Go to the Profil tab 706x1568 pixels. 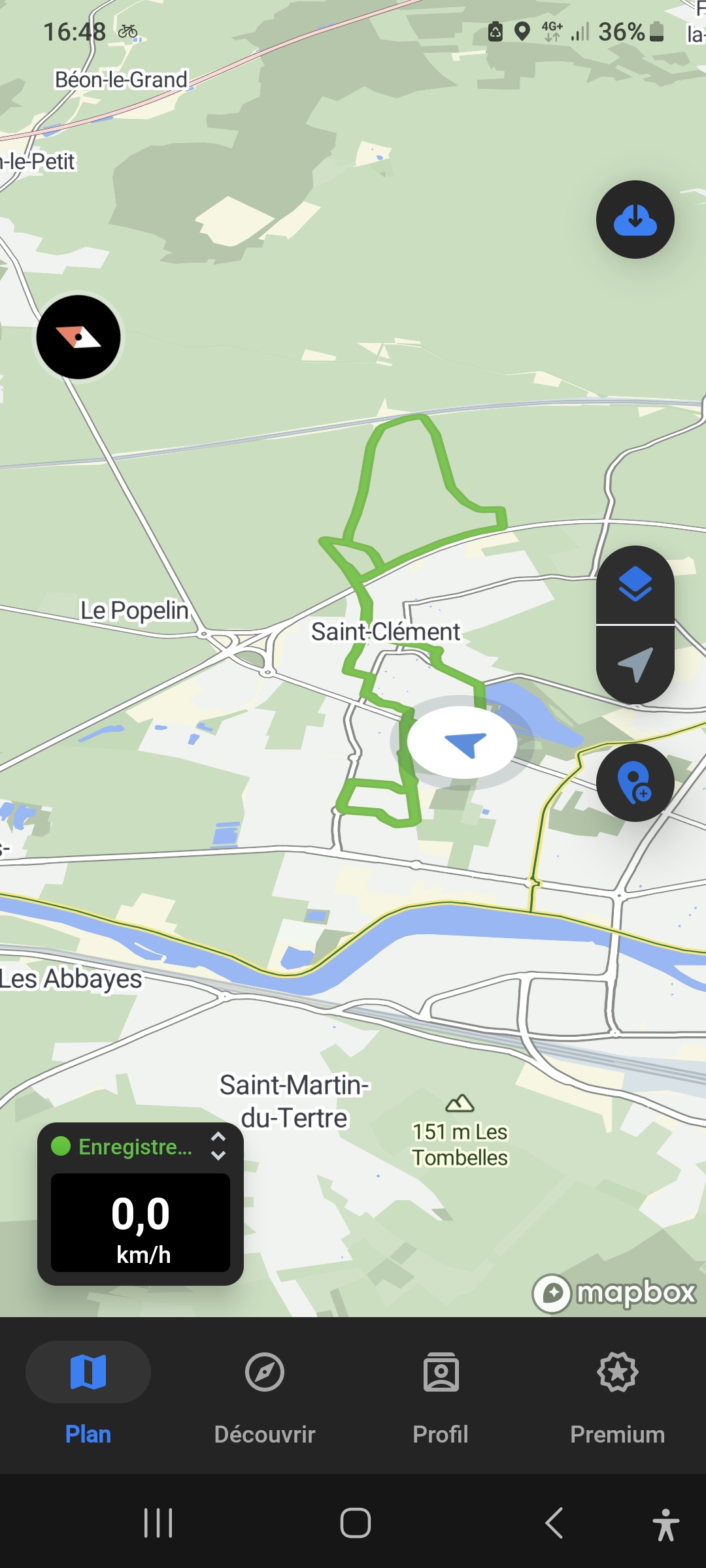(x=441, y=1390)
